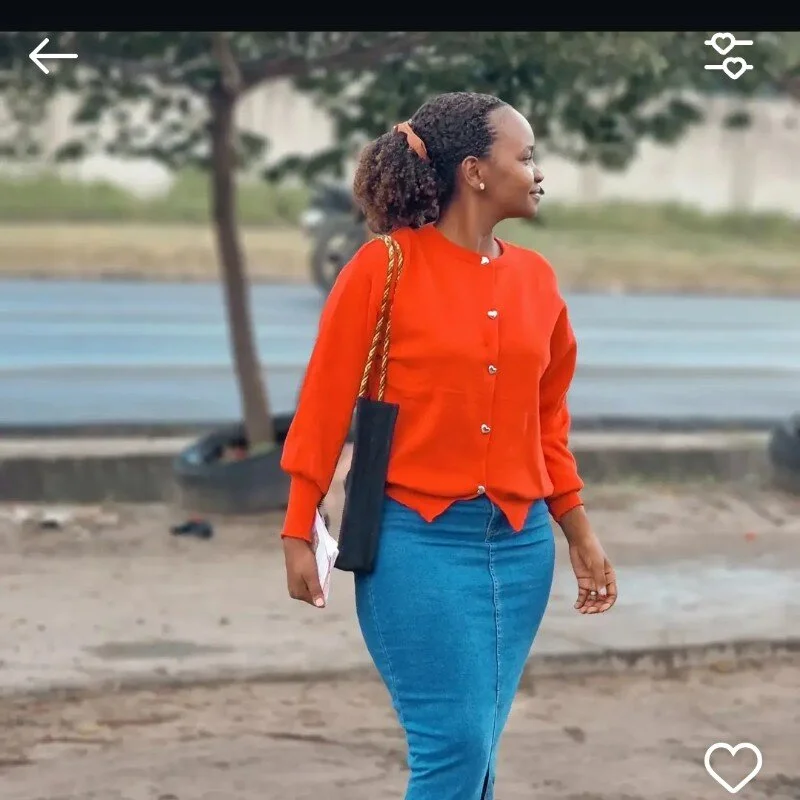800x800 pixels.
Task: Go back using the top arrow
Action: (x=52, y=56)
